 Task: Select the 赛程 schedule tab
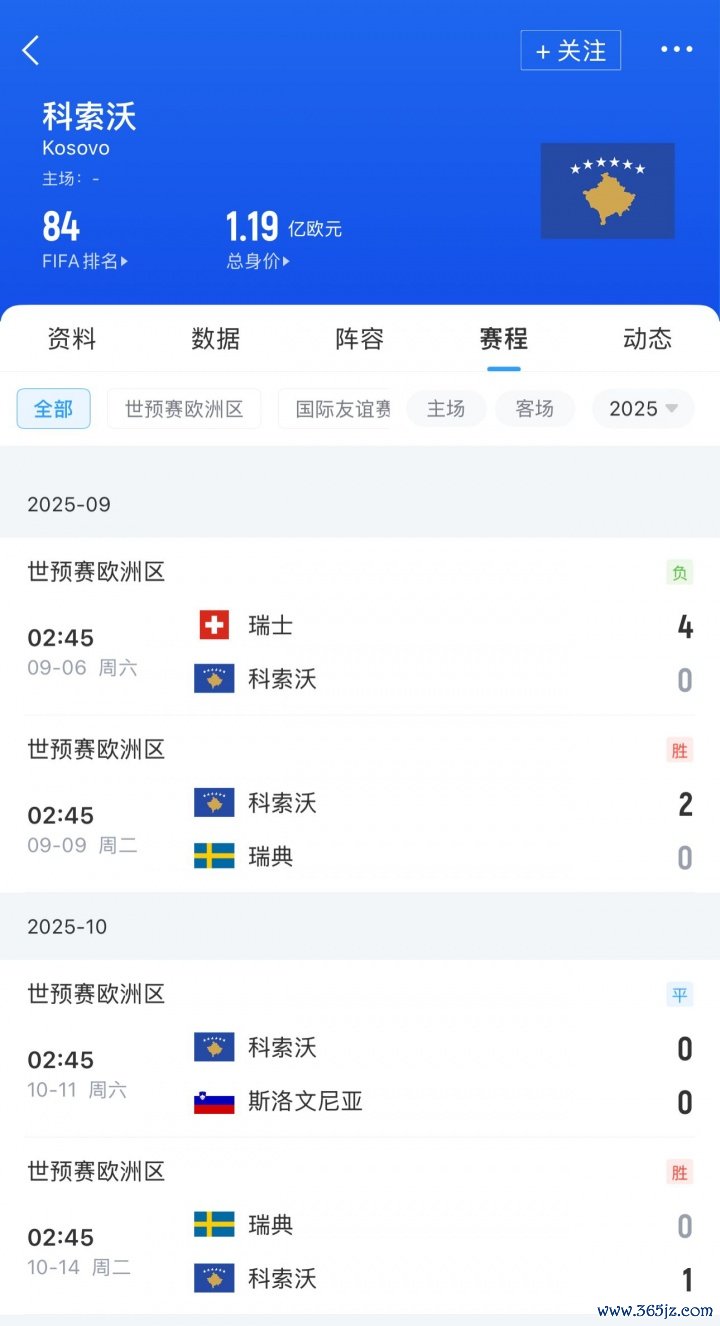(503, 339)
